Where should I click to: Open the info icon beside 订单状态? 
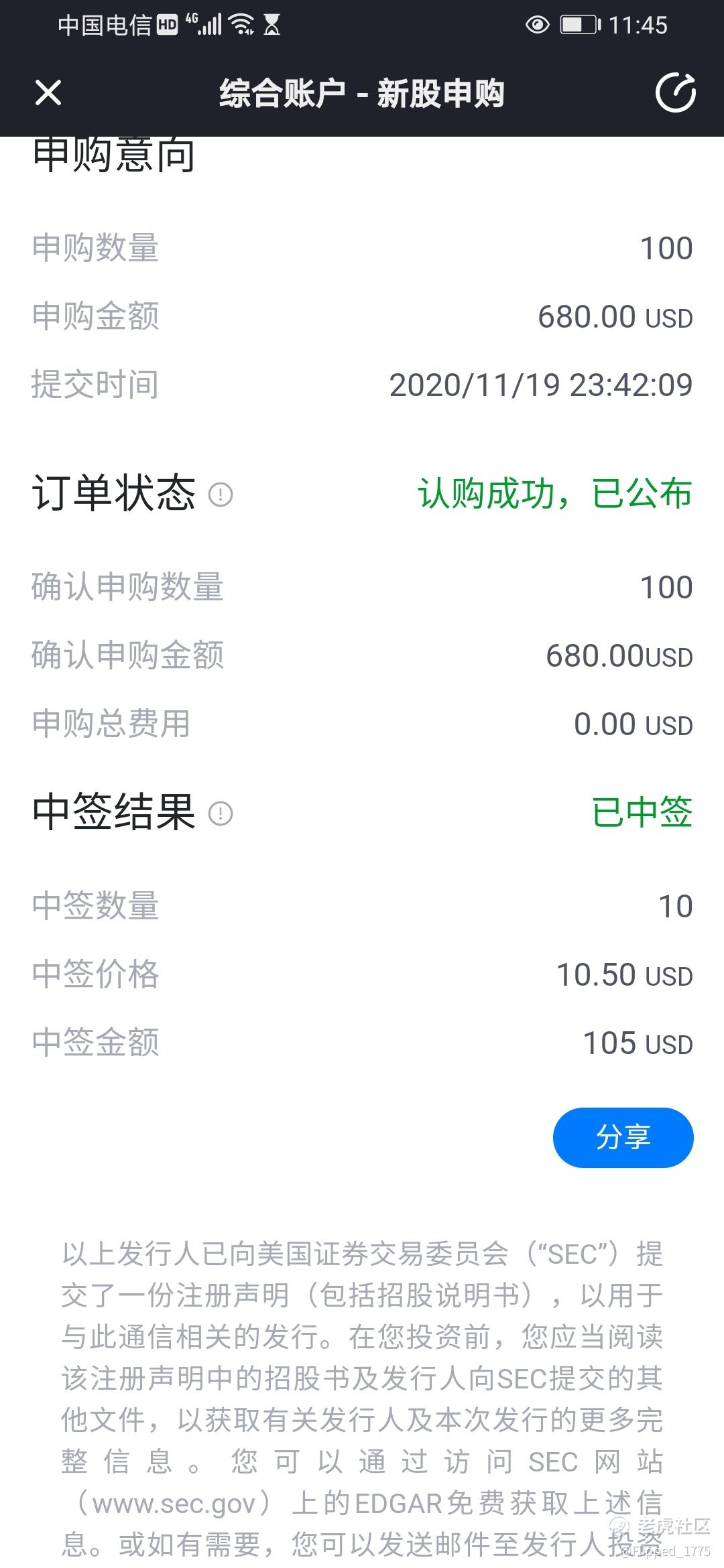coord(221,495)
